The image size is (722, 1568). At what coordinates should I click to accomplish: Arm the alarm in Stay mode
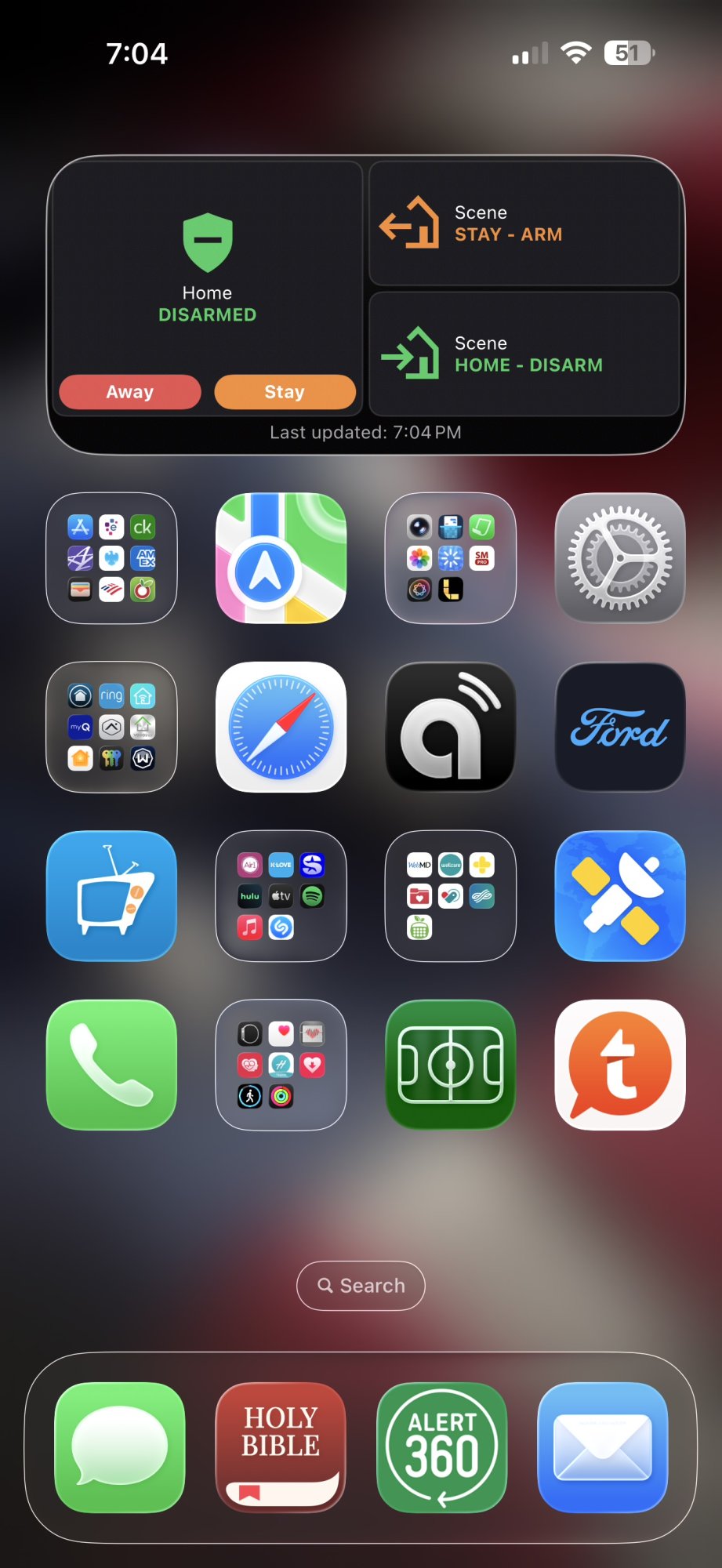pyautogui.click(x=285, y=392)
